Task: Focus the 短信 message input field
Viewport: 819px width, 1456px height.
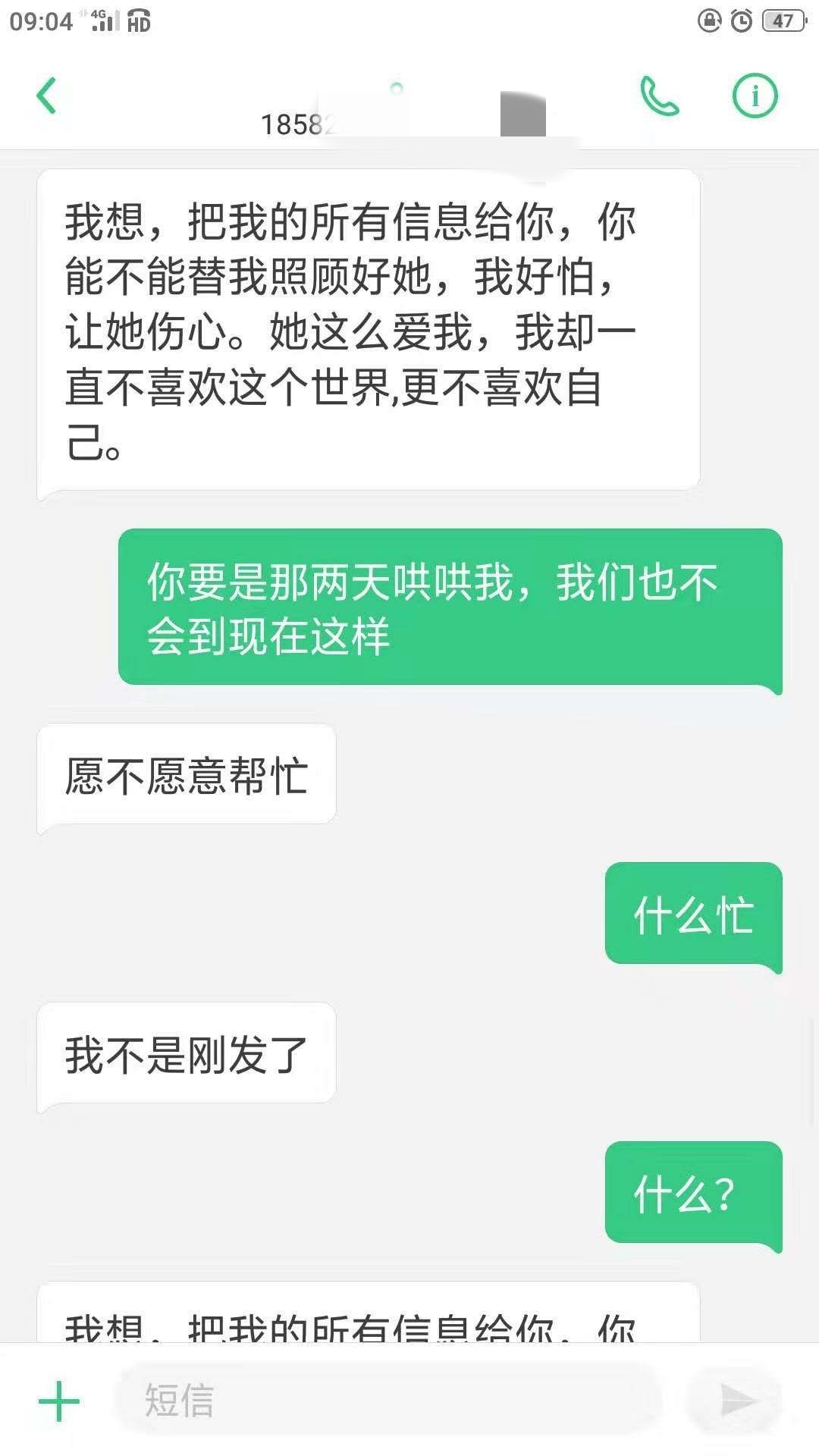Action: click(387, 1401)
